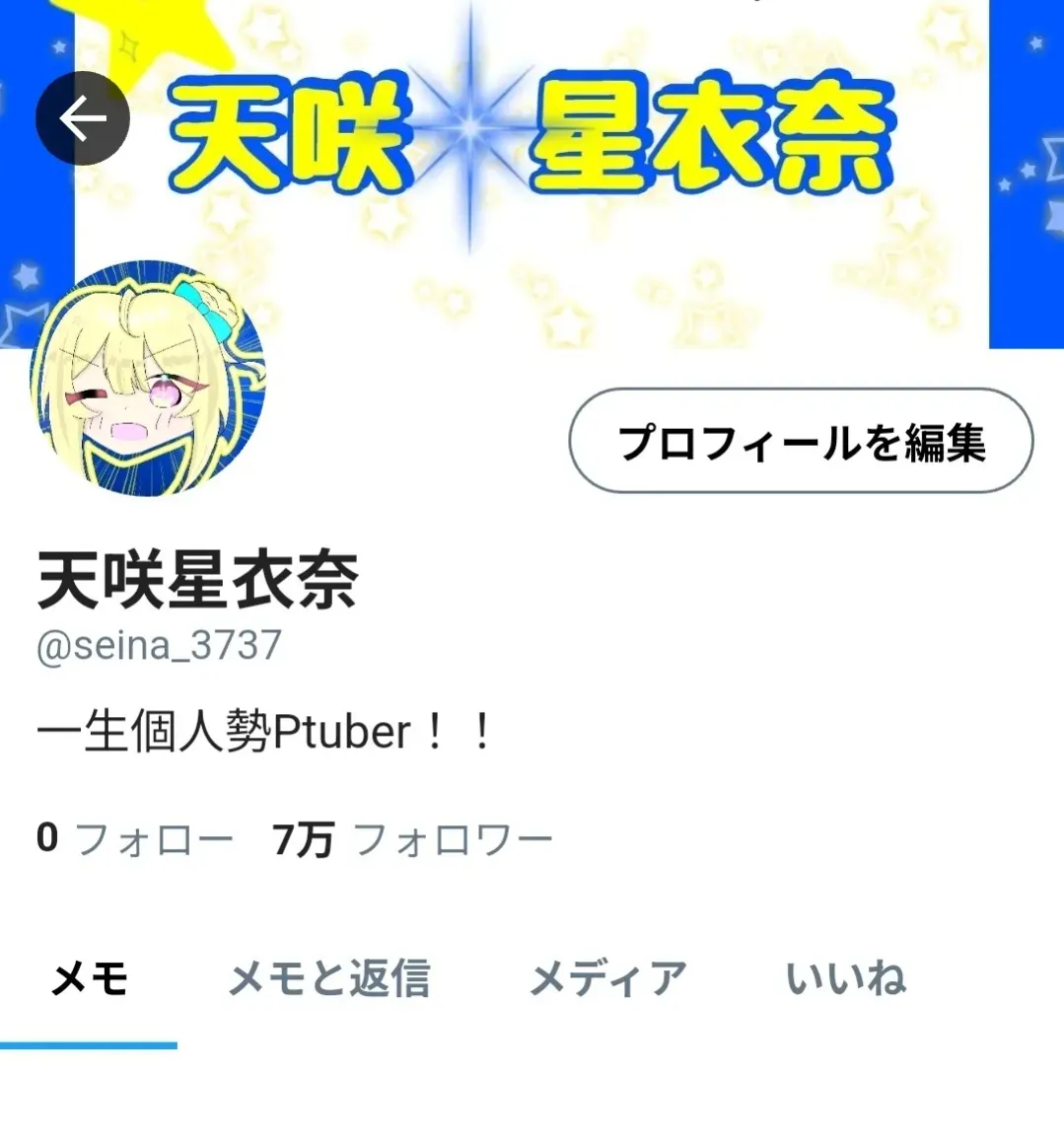Viewport: 1064px width, 1147px height.
Task: Open the 0 フォロー following list
Action: (134, 839)
